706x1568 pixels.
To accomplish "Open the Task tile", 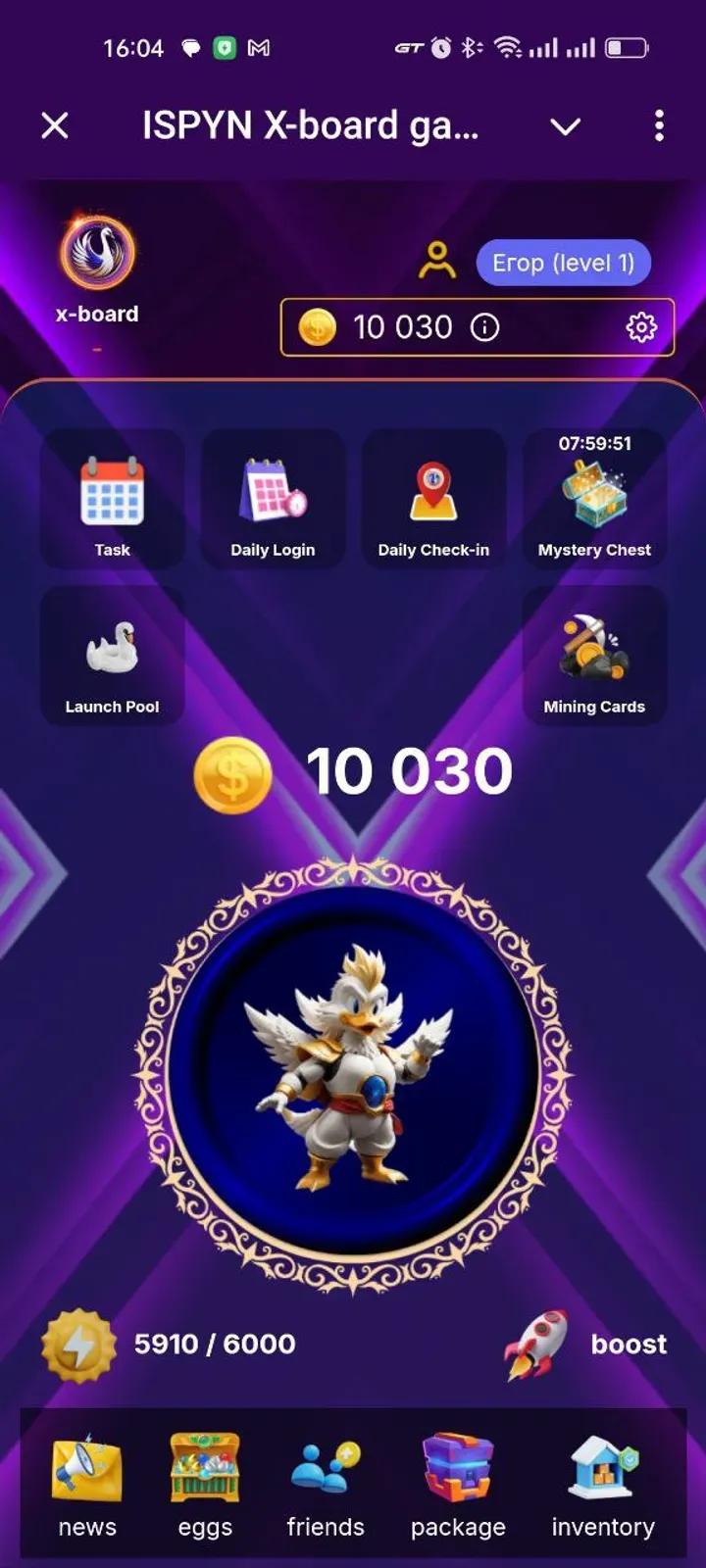I will click(x=112, y=499).
